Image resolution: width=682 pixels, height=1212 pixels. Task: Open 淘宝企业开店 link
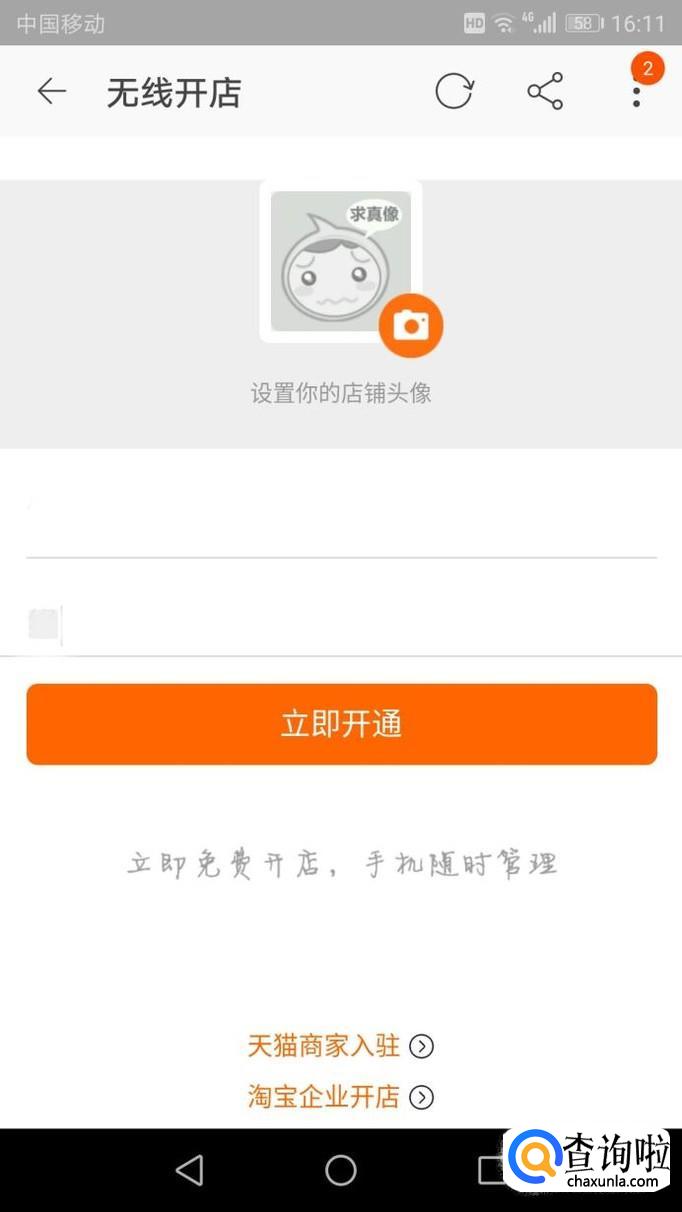[340, 1097]
